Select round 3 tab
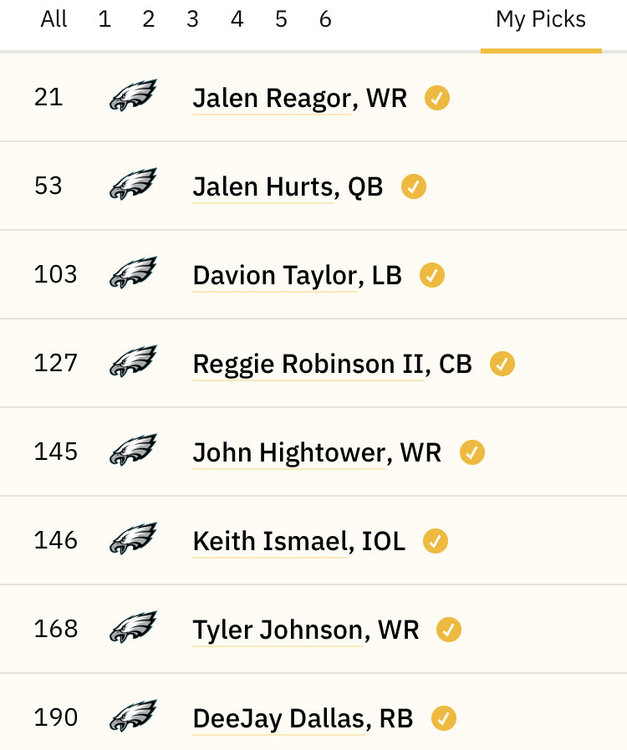 pos(193,20)
